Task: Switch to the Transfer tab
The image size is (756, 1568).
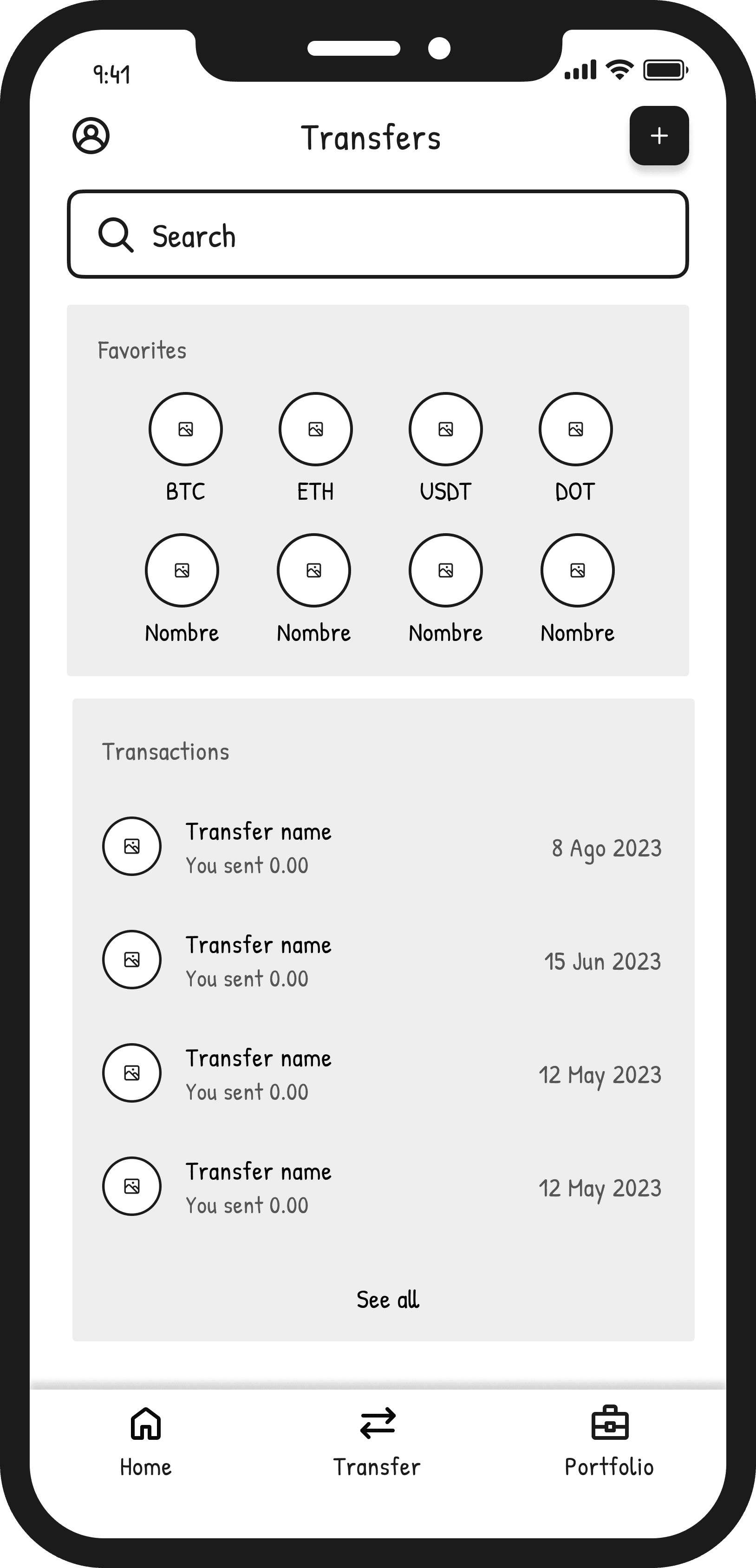Action: [378, 1441]
